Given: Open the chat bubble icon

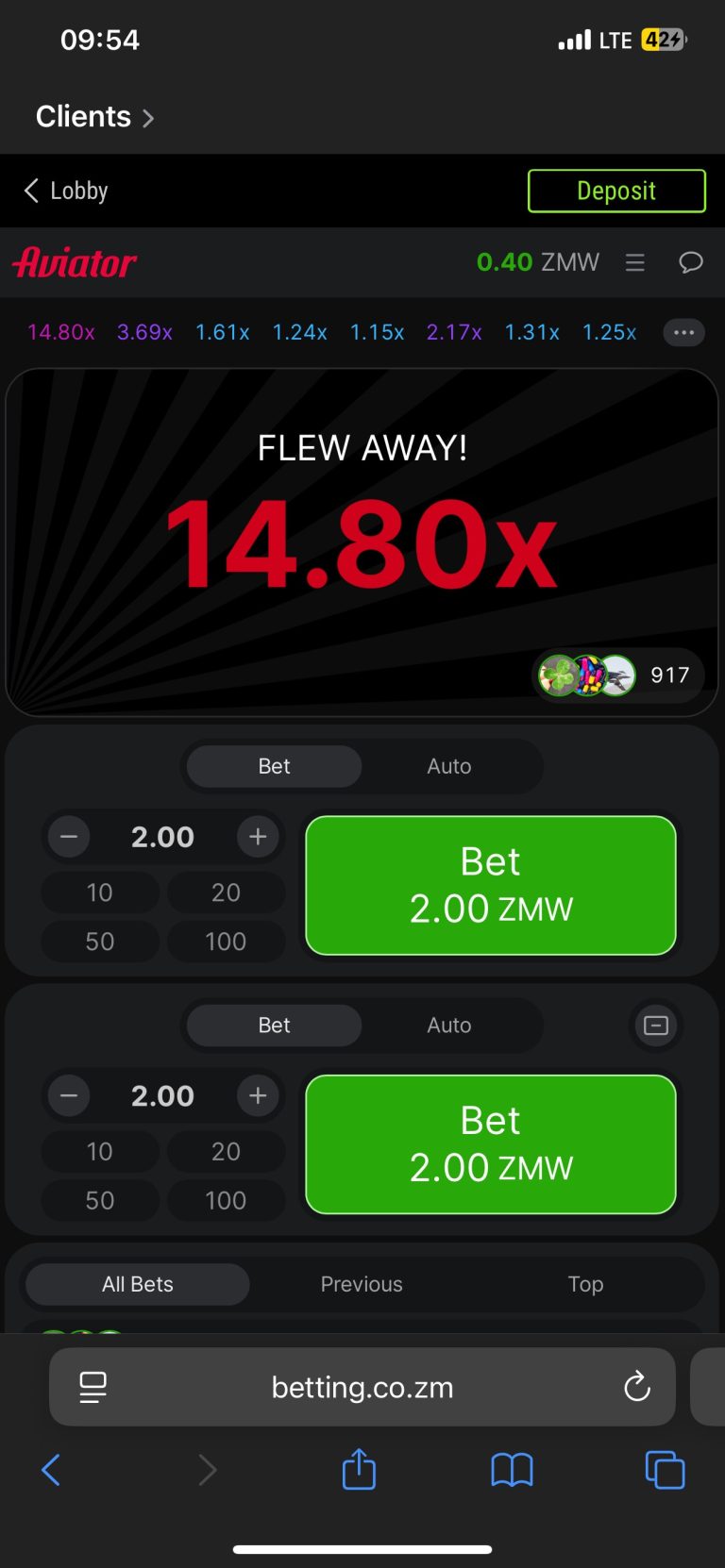Looking at the screenshot, I should 691,262.
